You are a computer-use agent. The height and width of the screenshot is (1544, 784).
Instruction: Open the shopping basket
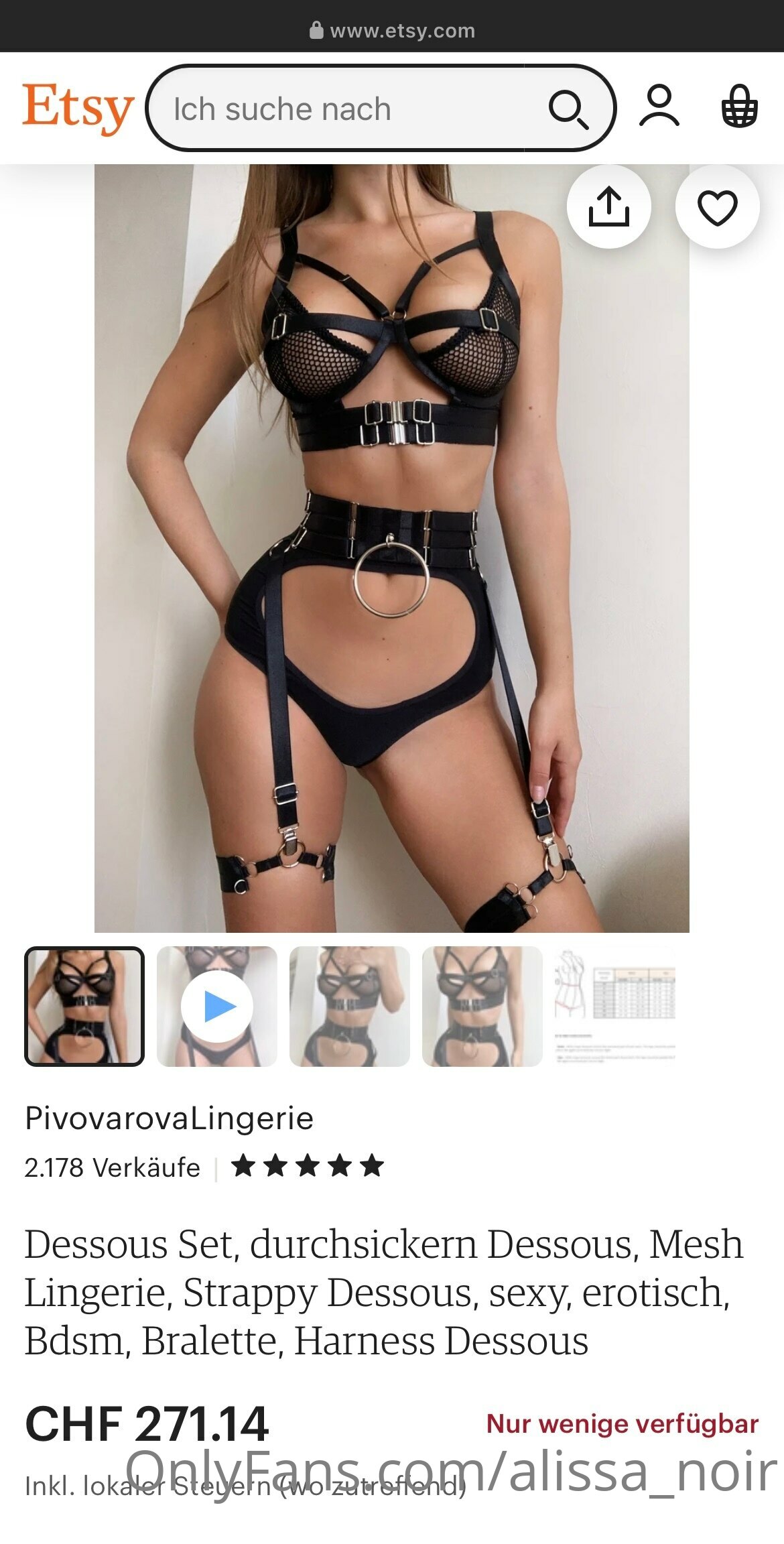pos(739,106)
